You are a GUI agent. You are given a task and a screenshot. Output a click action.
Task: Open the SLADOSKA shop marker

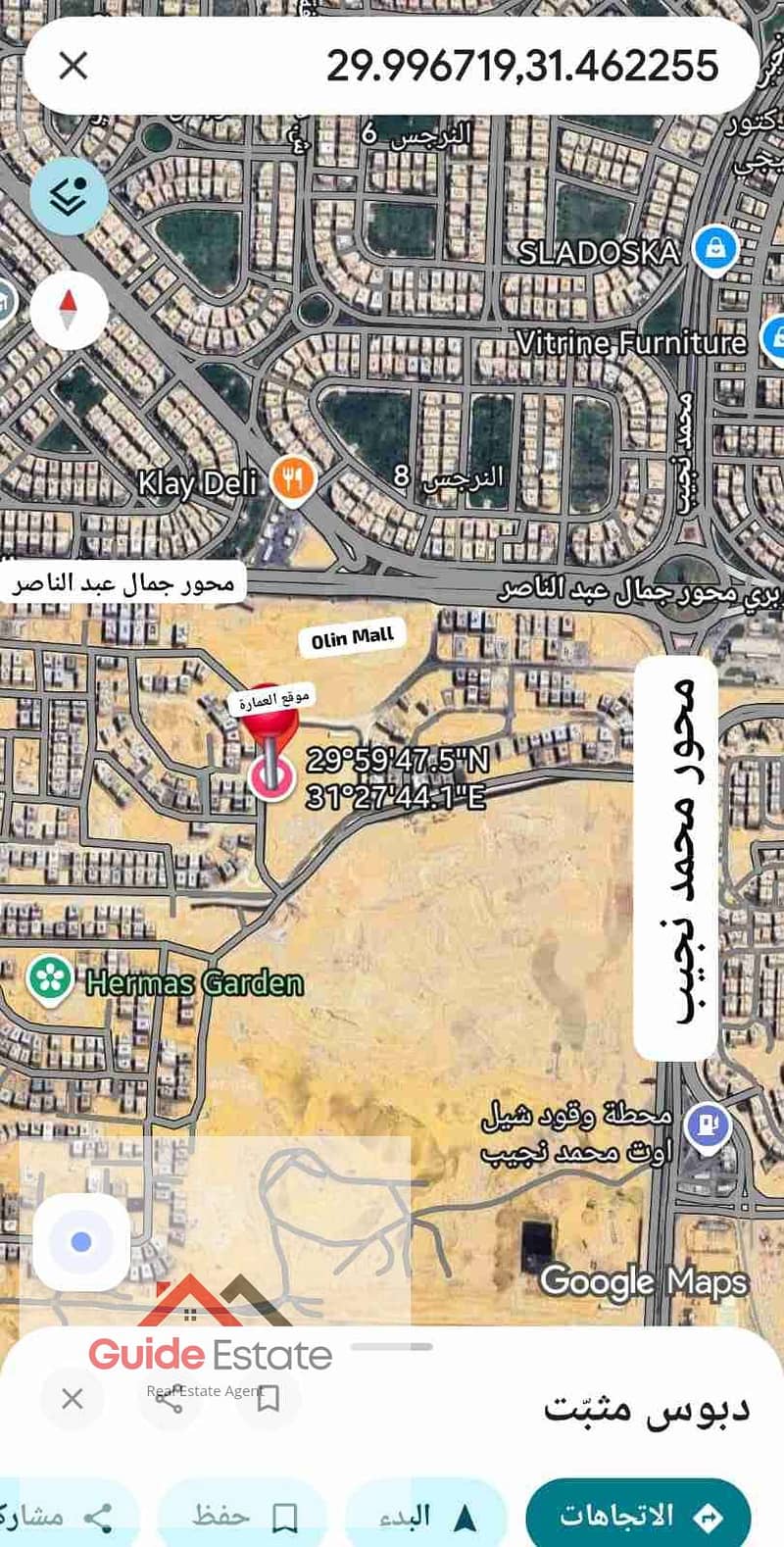[x=715, y=247]
